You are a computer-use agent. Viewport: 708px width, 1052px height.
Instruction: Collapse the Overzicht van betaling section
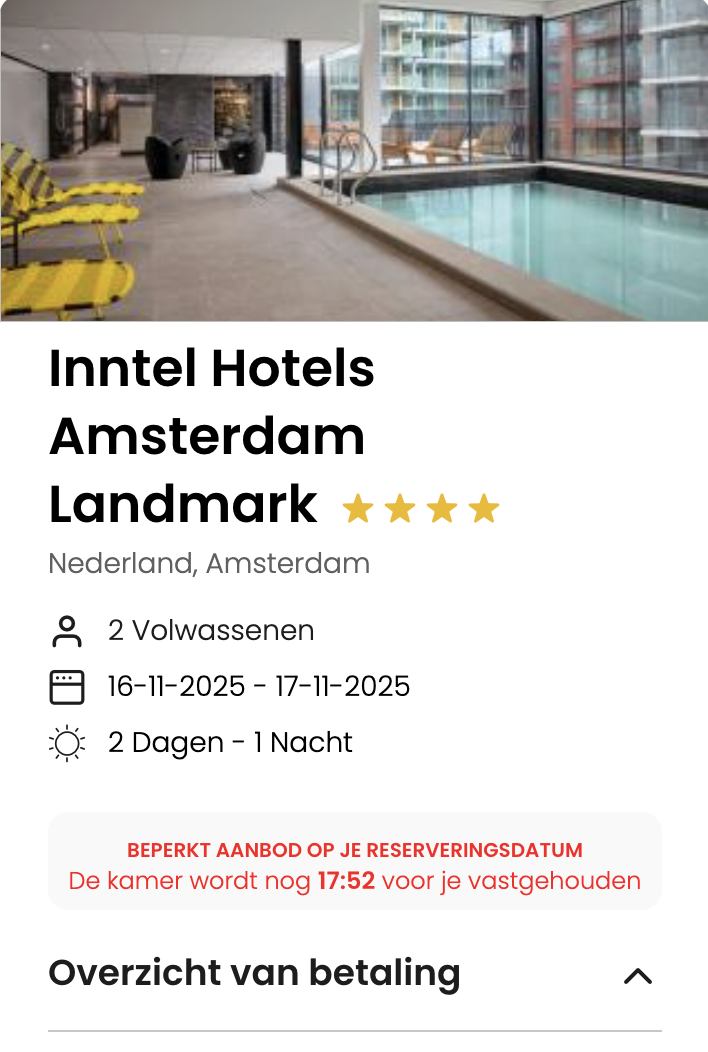pyautogui.click(x=637, y=976)
